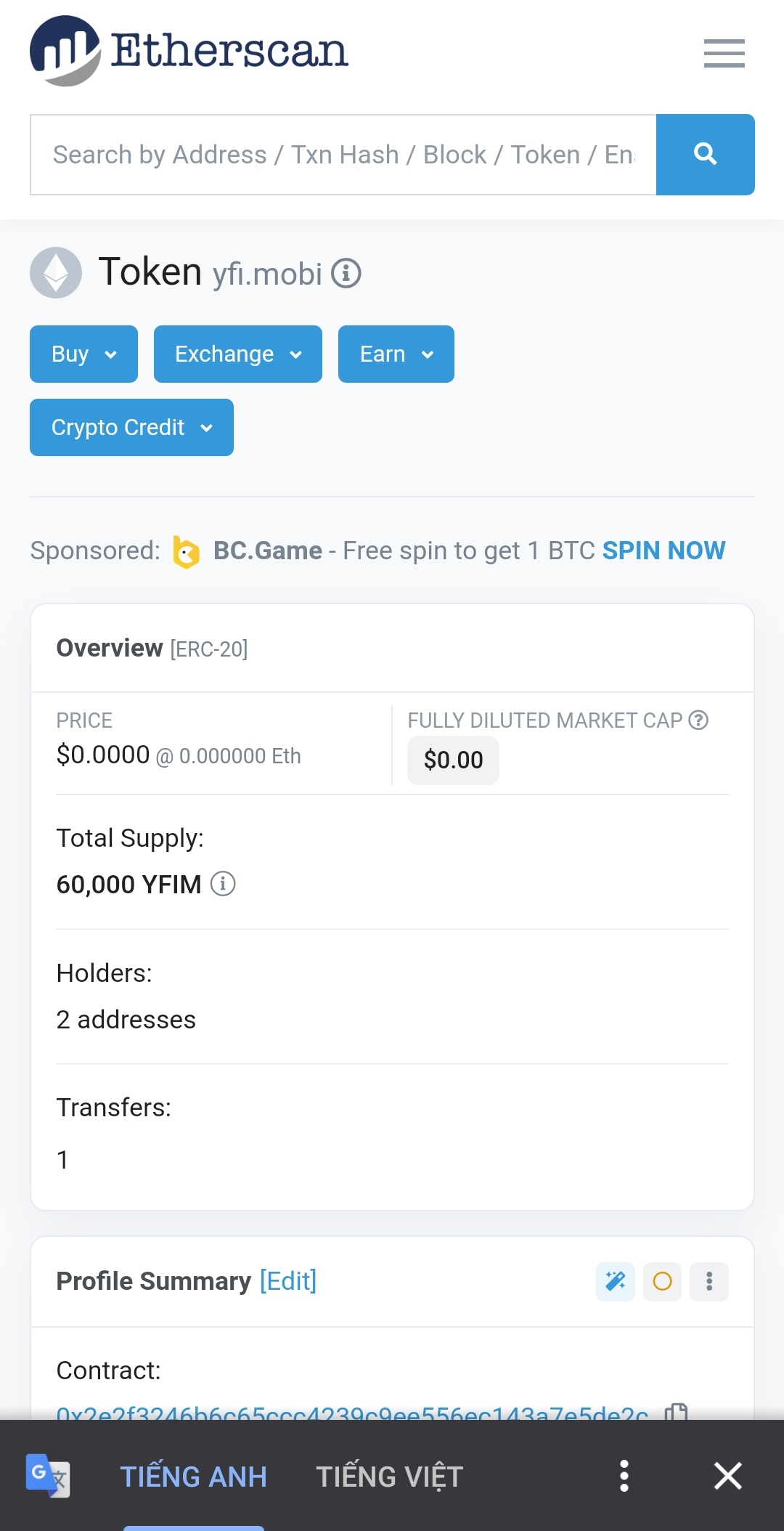
Task: Show info icon next to Total Supply
Action: click(x=223, y=884)
